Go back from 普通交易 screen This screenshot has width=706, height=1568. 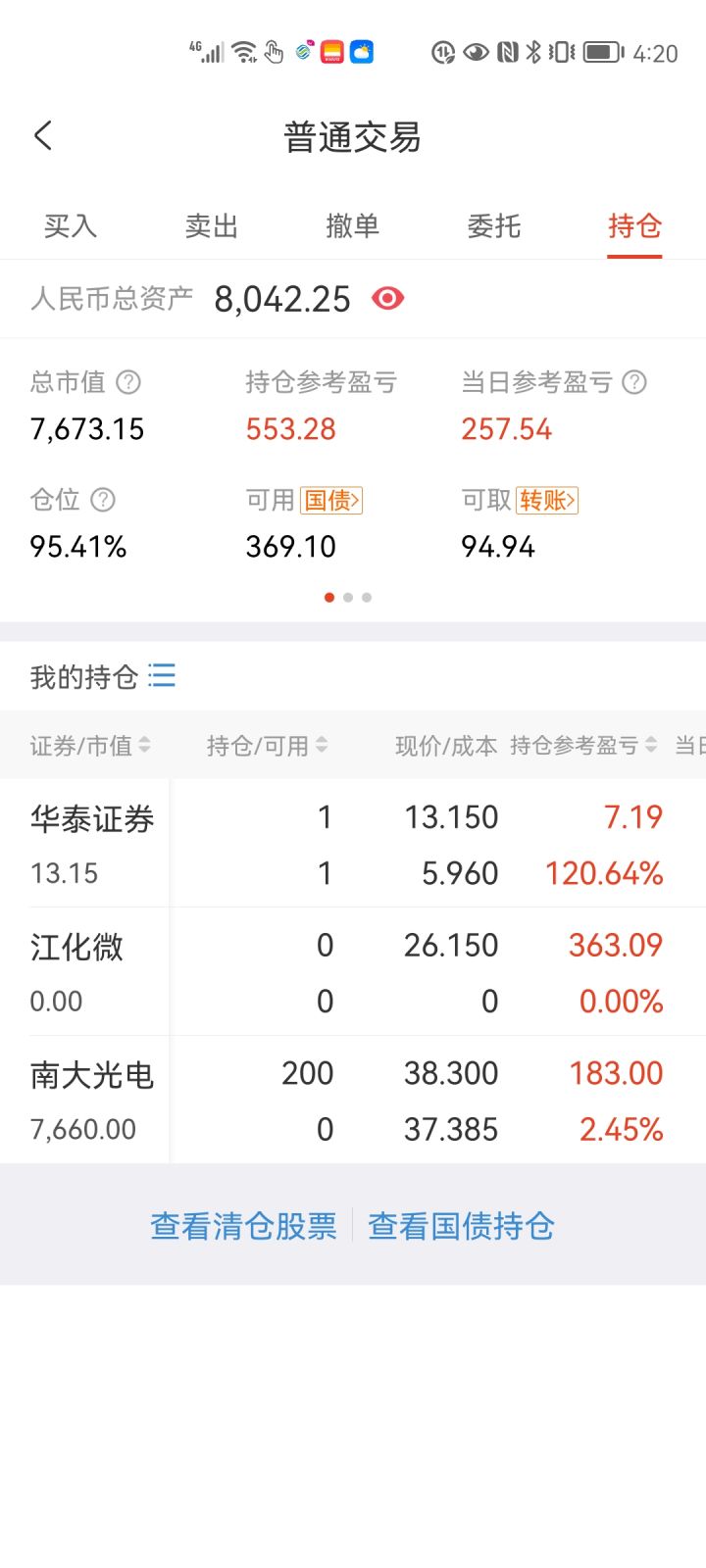[x=43, y=135]
